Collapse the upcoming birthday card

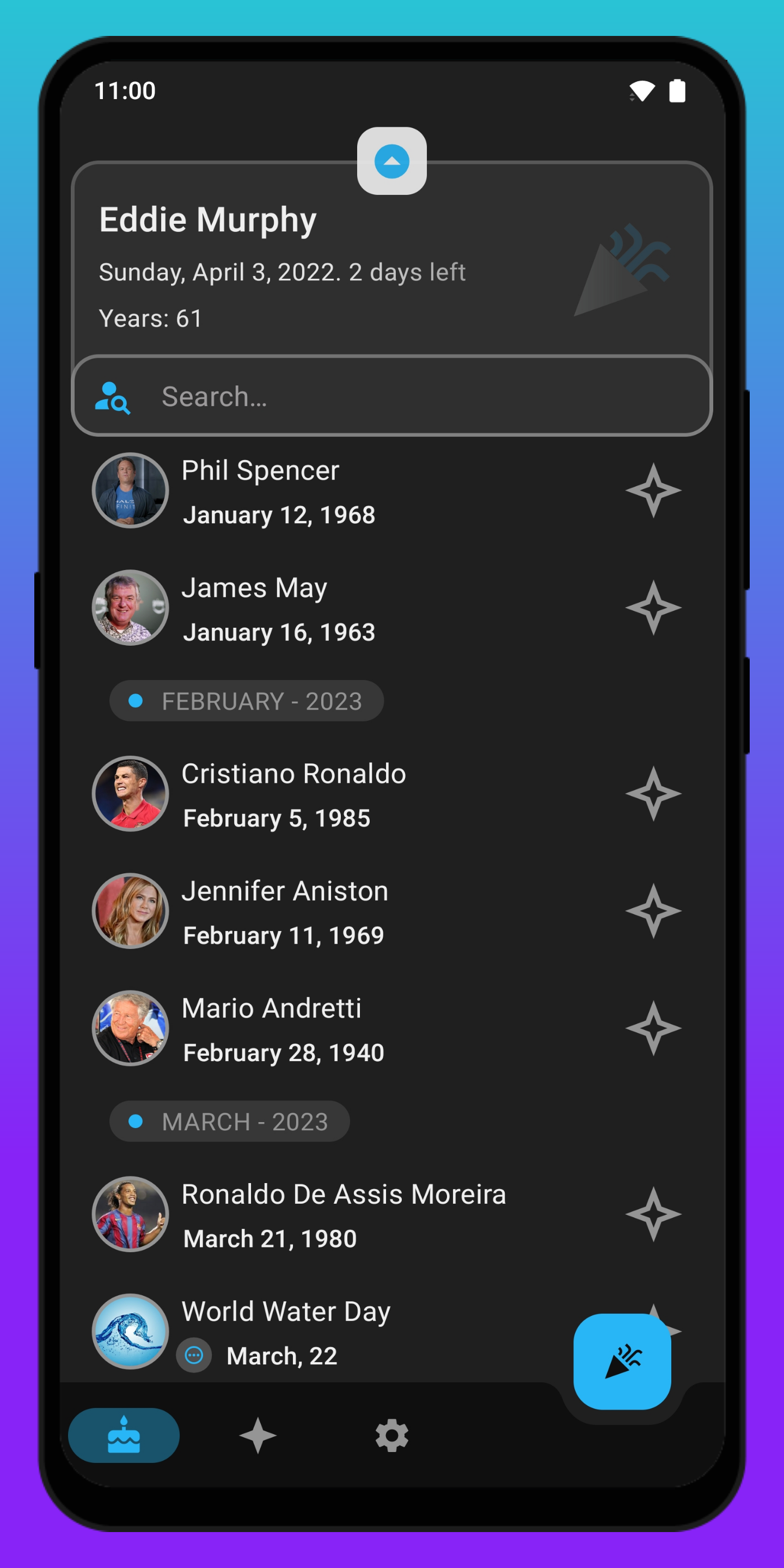click(x=391, y=161)
